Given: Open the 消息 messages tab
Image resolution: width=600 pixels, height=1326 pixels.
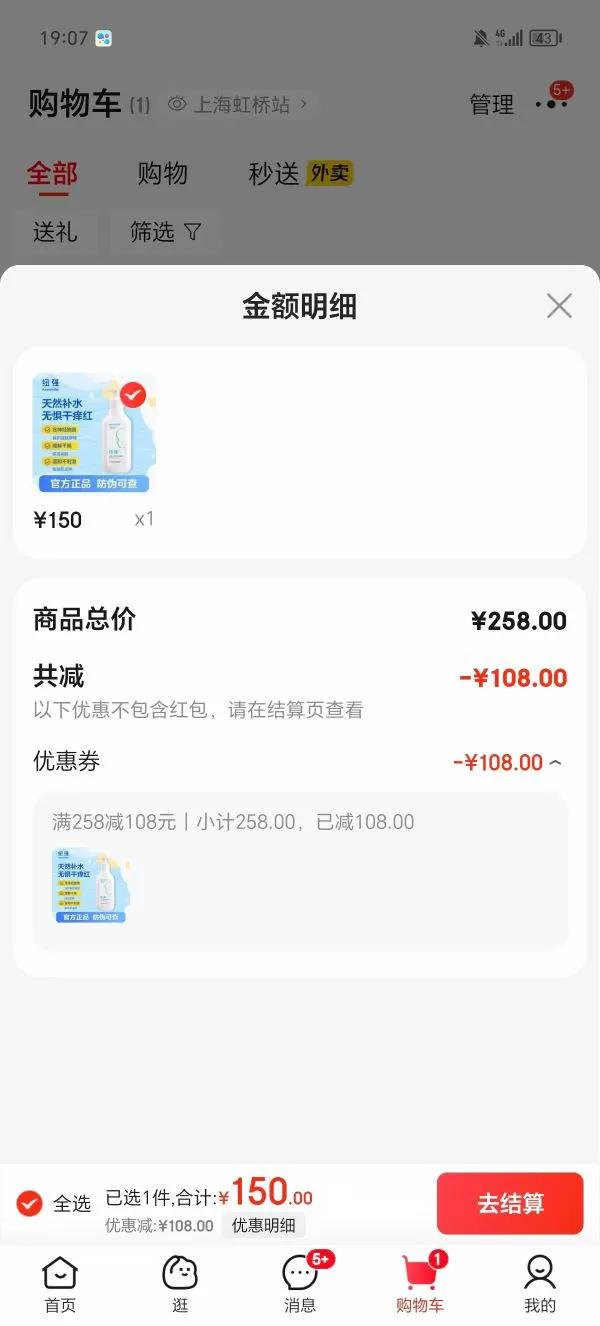Looking at the screenshot, I should tap(300, 1284).
